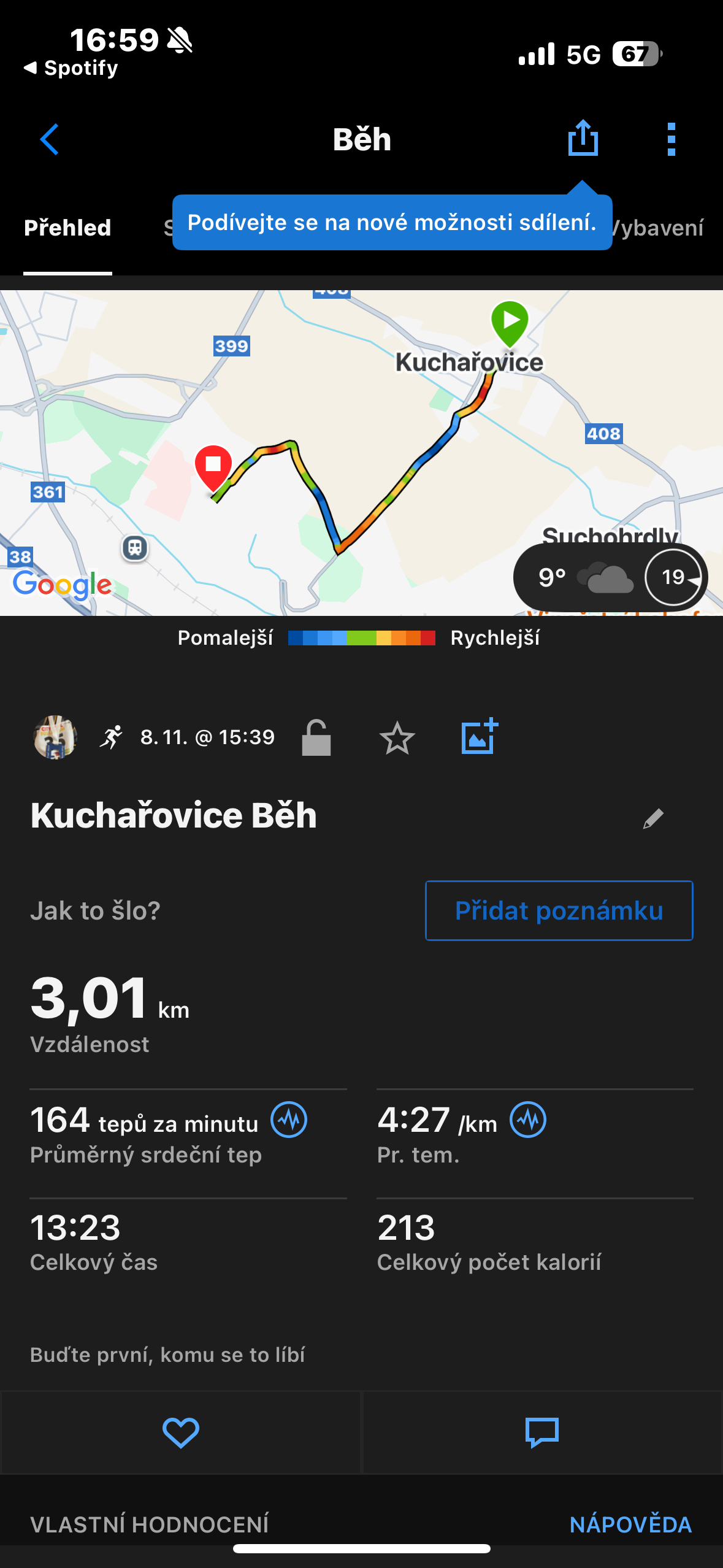
Task: Dismiss the new sharing options tooltip
Action: [392, 222]
